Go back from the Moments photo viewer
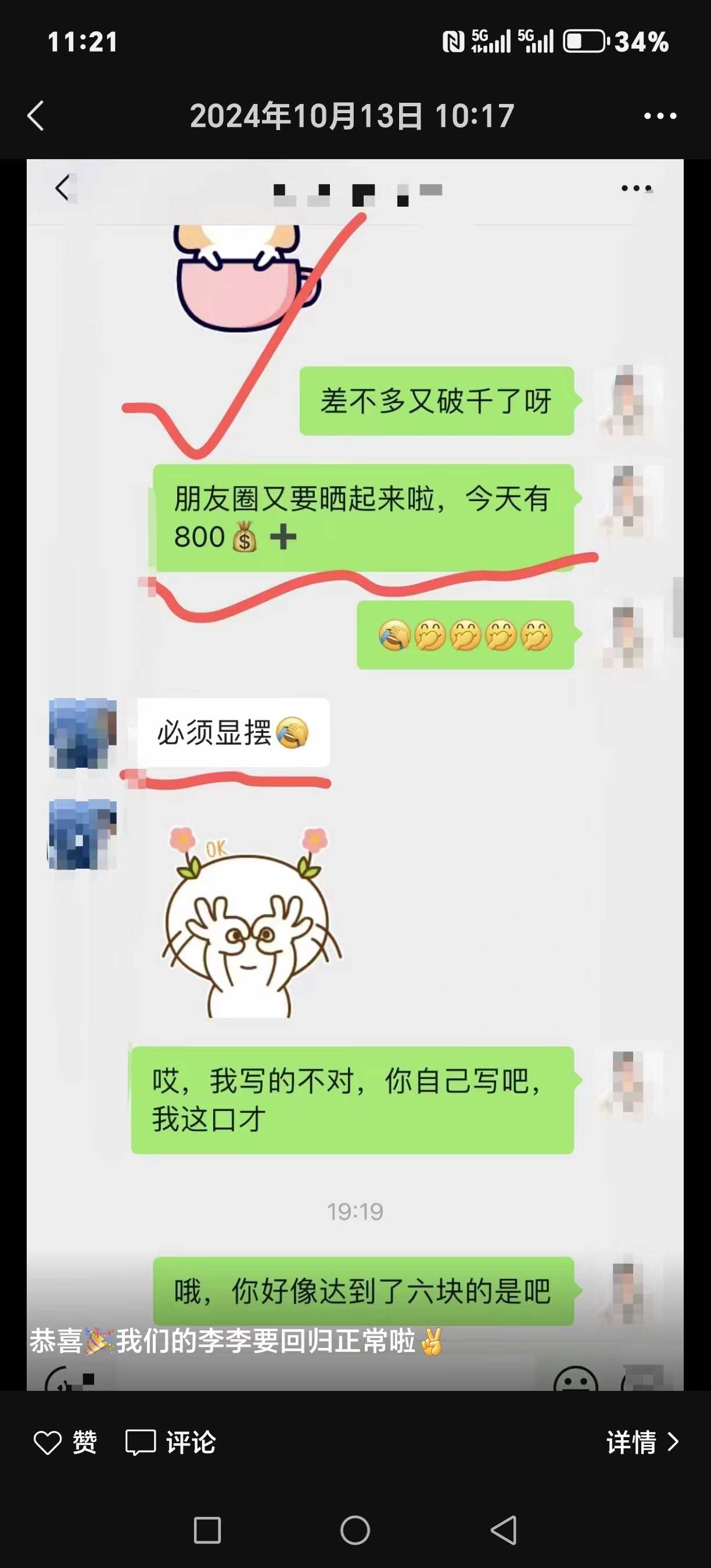 coord(37,116)
